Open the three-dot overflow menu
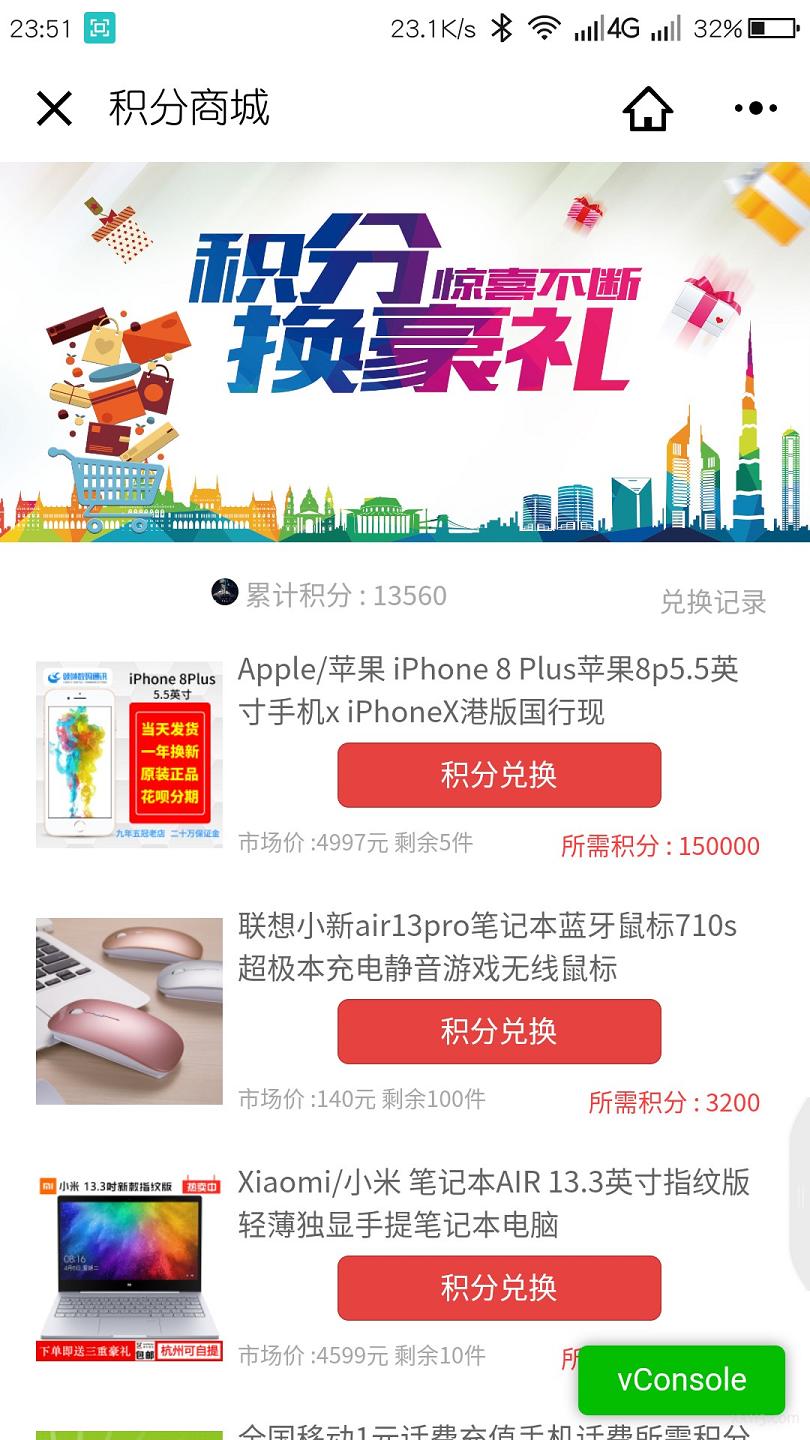This screenshot has width=810, height=1440. (x=755, y=108)
